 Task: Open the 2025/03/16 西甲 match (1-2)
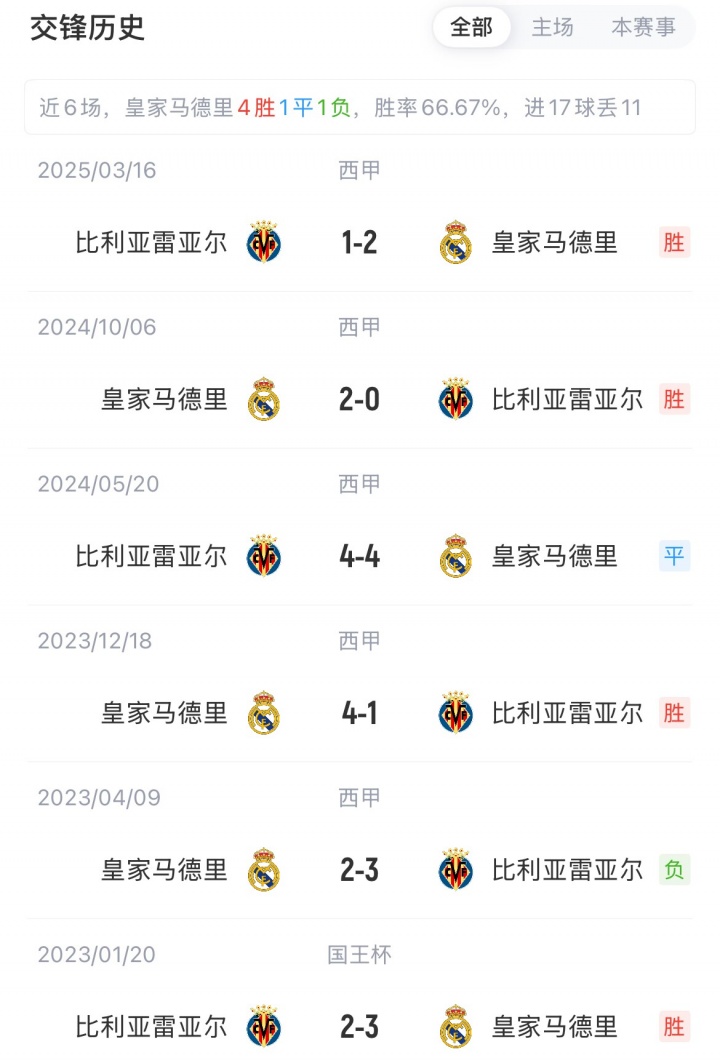(359, 243)
